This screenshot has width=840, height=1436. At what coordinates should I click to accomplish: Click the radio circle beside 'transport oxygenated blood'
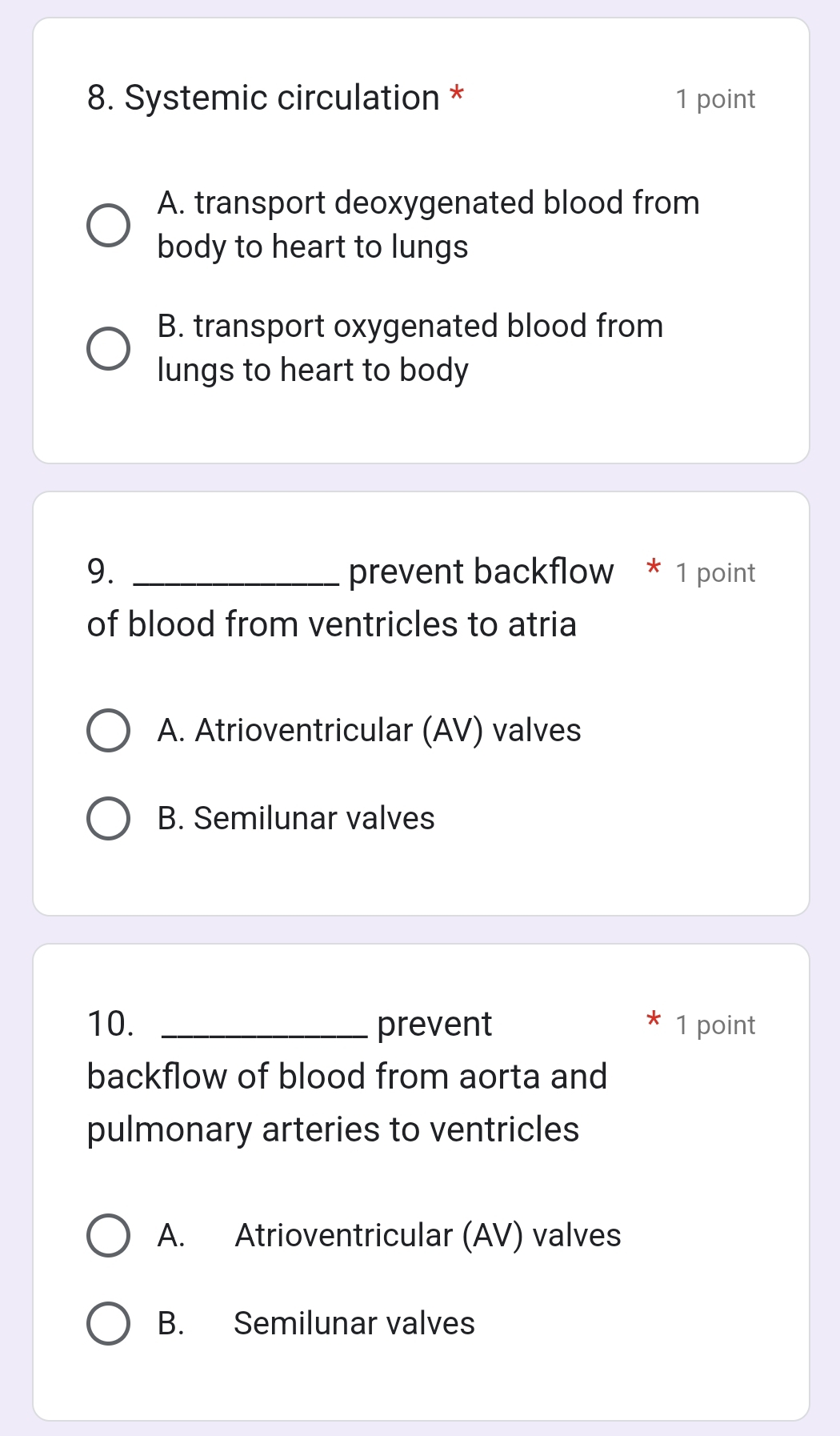[x=109, y=347]
